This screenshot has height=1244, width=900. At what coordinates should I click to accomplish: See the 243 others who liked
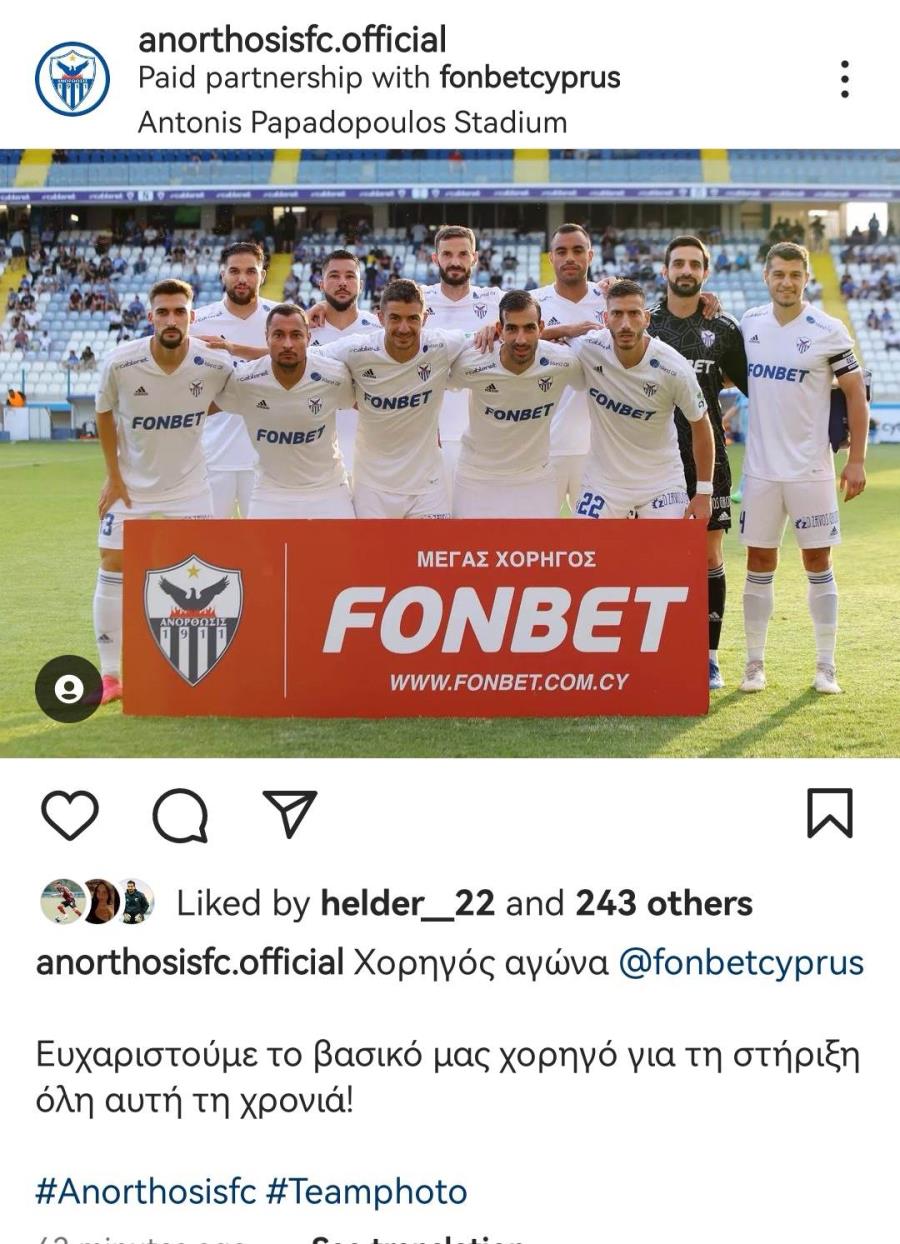click(x=663, y=904)
